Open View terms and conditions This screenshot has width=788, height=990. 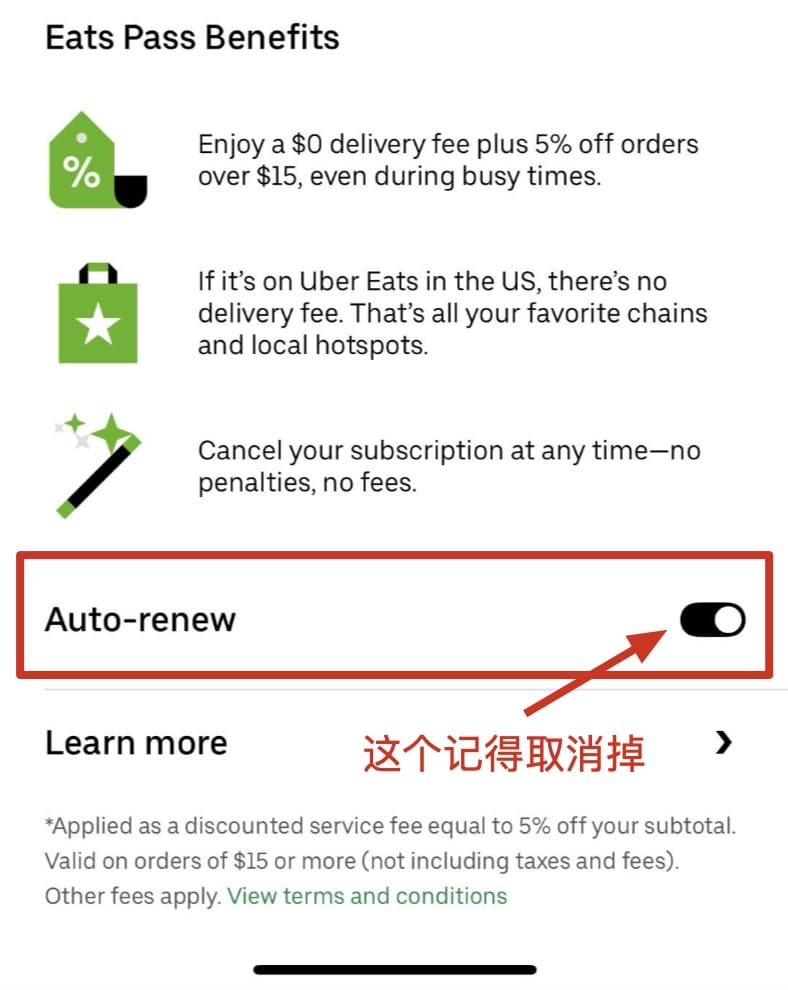367,896
